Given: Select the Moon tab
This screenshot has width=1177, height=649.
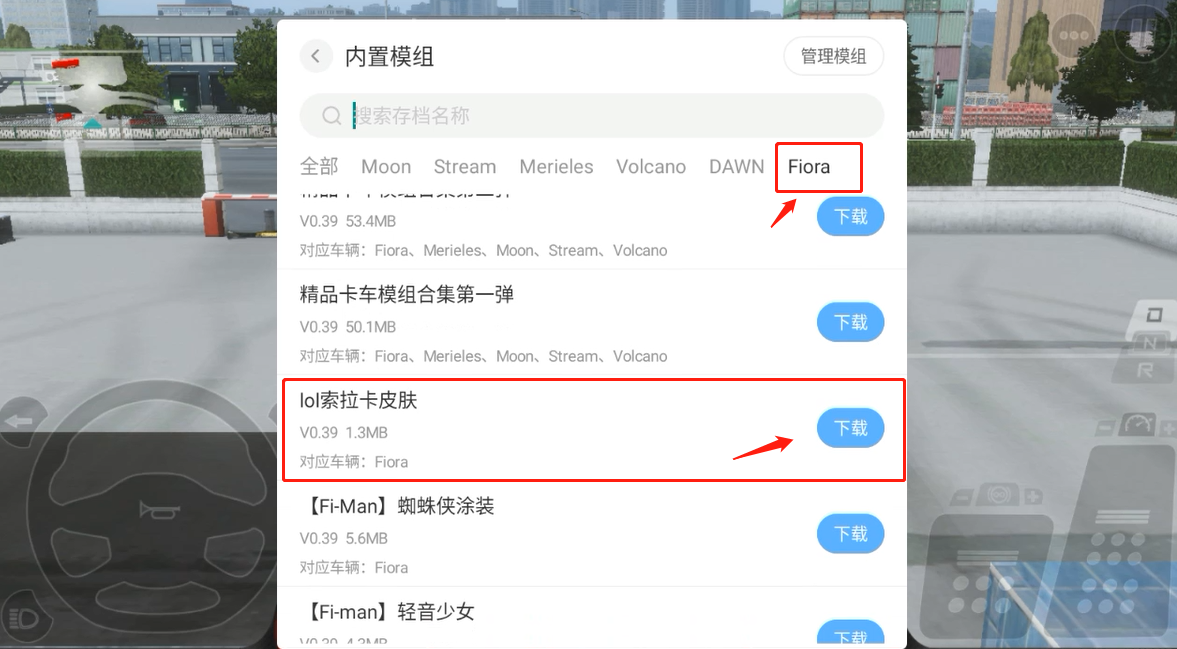Looking at the screenshot, I should pos(386,167).
